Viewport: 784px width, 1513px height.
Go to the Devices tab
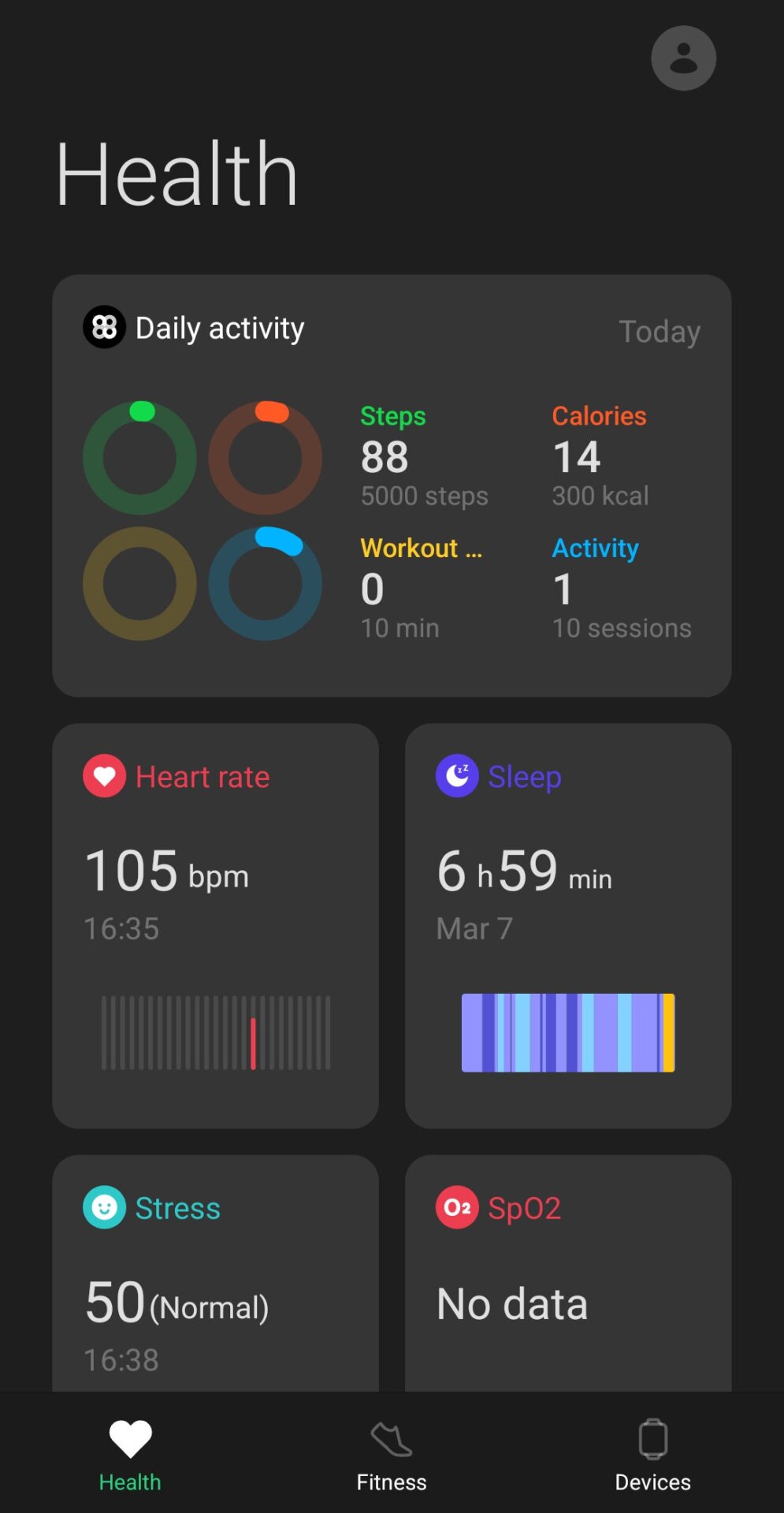[x=652, y=1455]
